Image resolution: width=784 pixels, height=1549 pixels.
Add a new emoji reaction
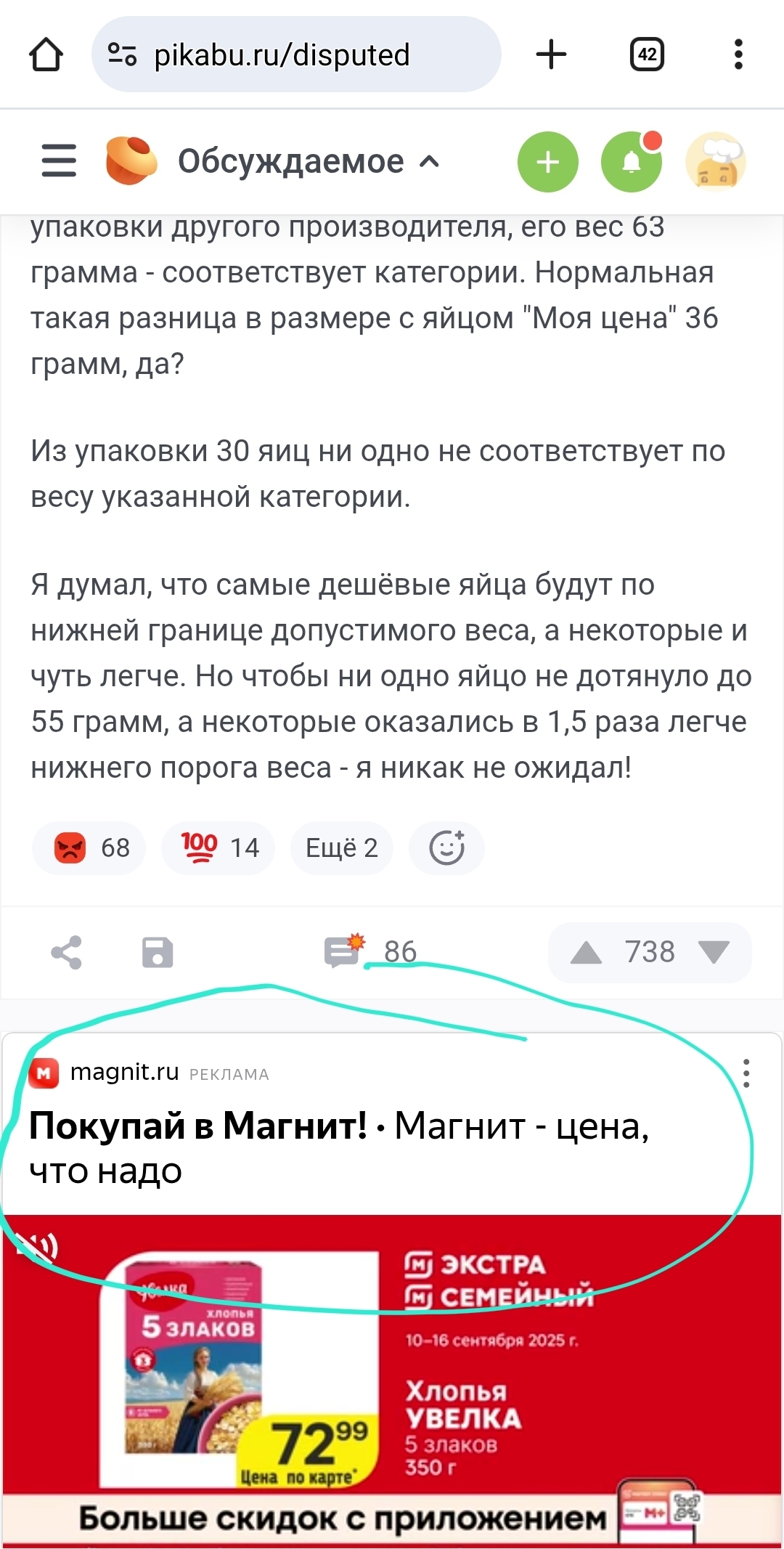446,847
